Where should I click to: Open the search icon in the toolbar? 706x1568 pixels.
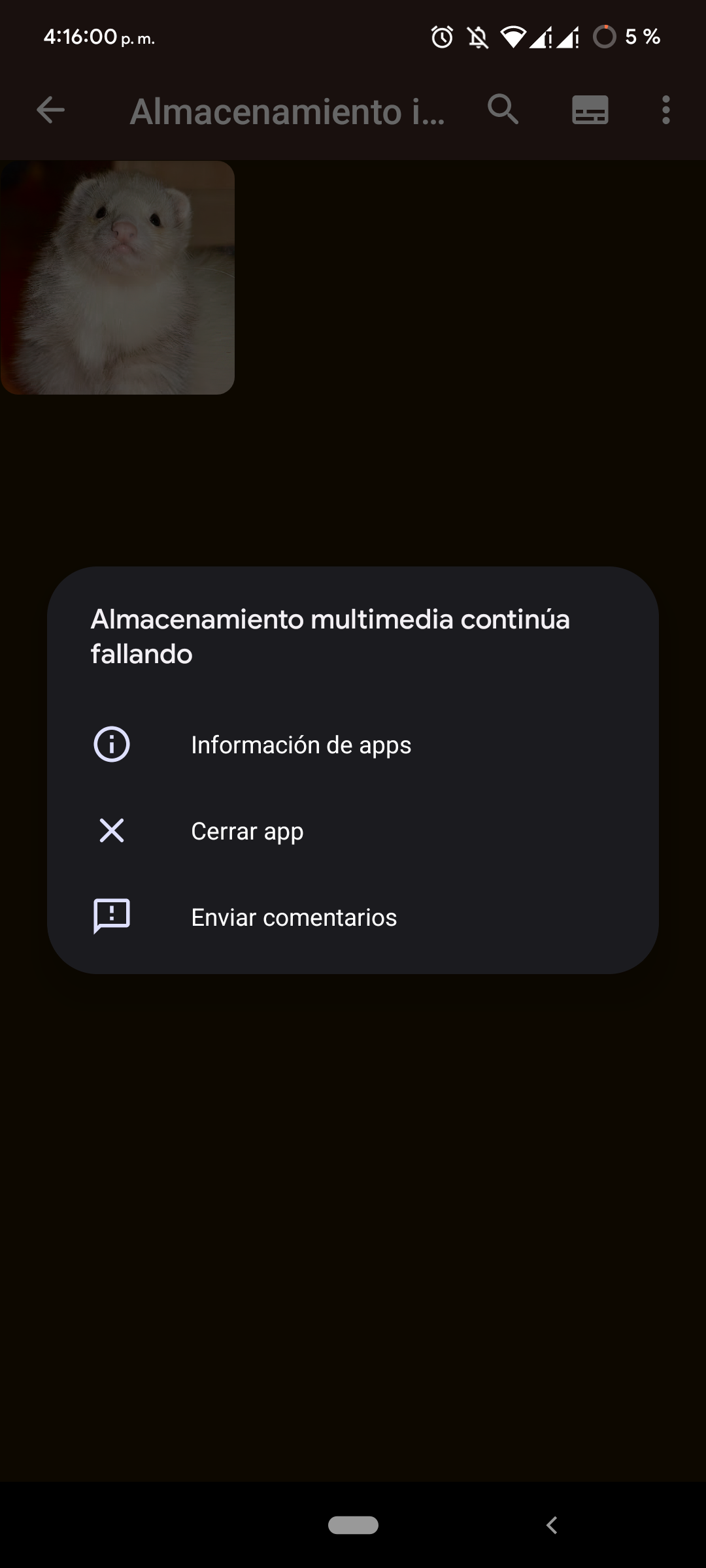[502, 111]
